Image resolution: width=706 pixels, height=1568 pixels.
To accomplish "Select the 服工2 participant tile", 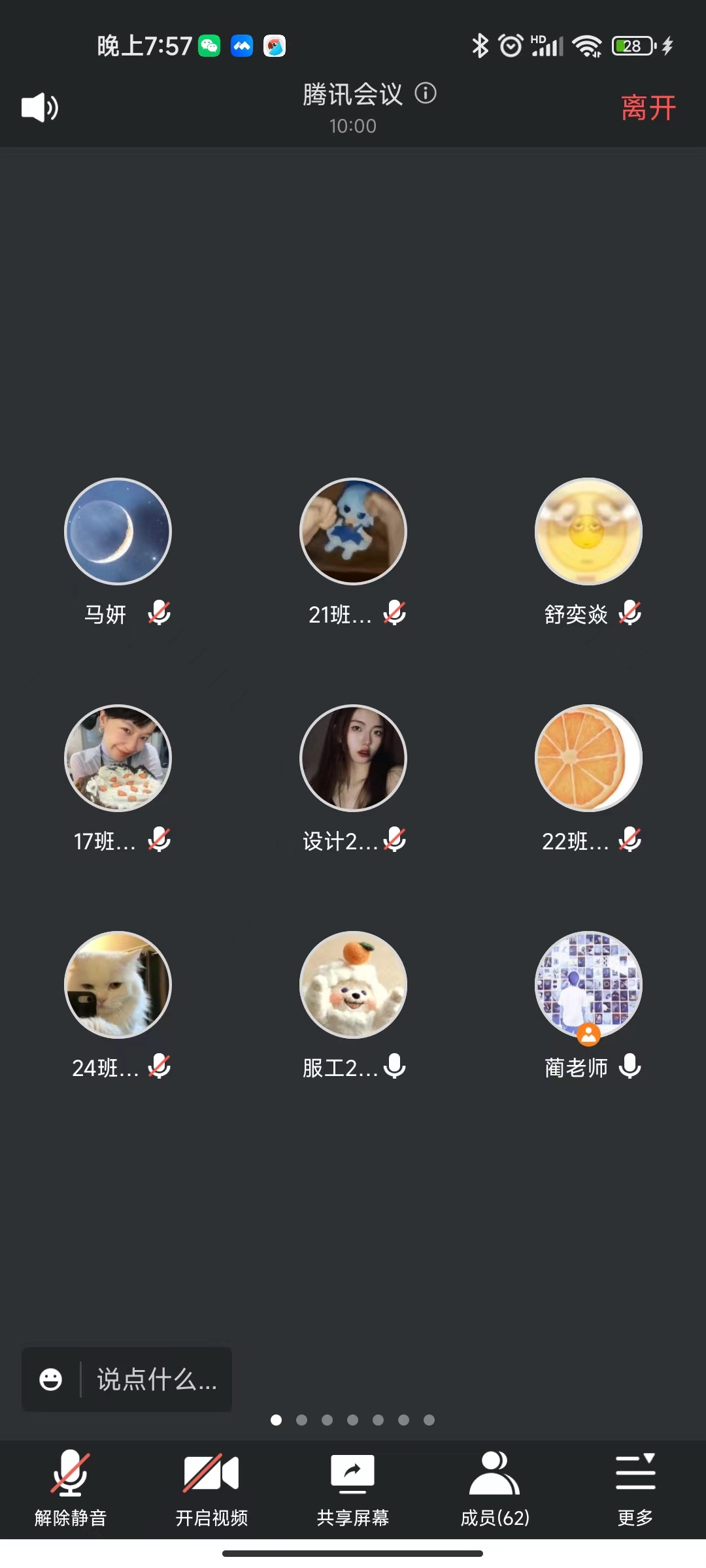I will pyautogui.click(x=353, y=985).
